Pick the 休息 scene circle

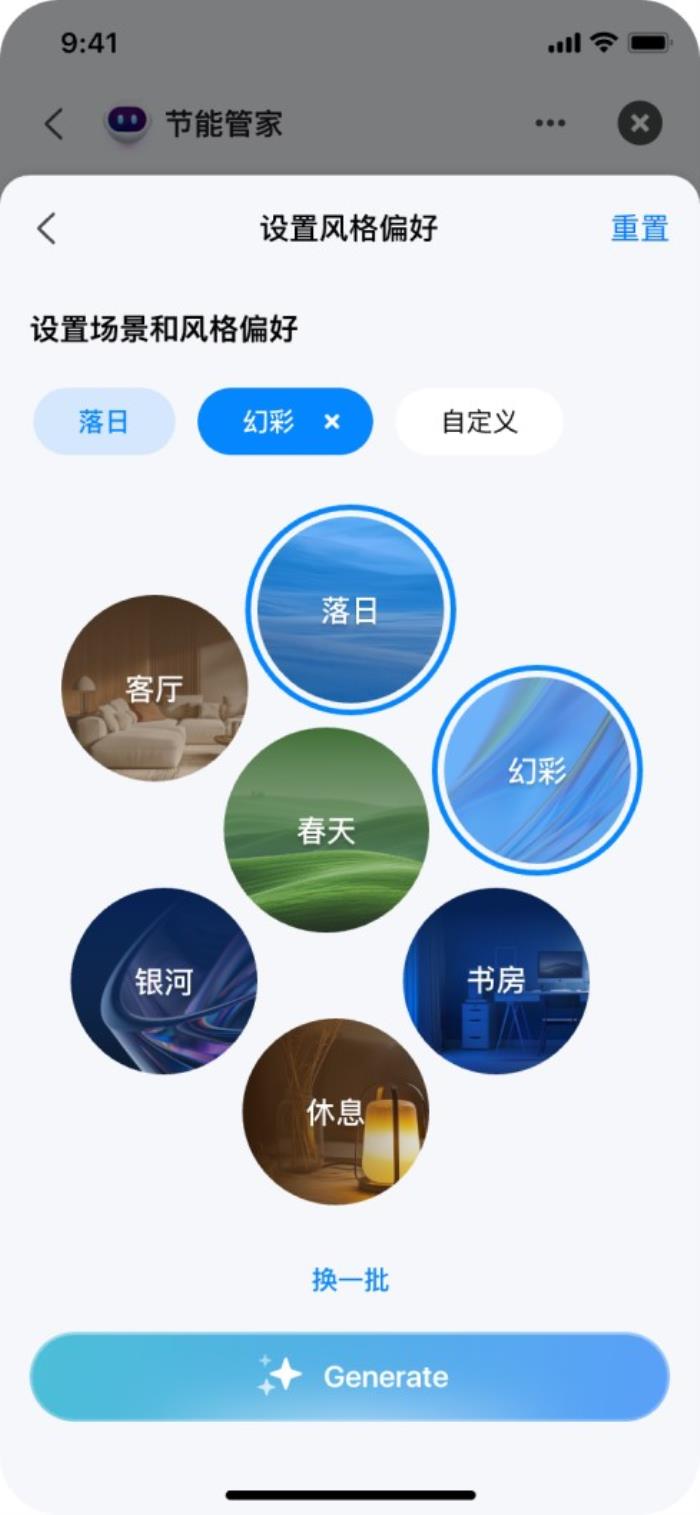335,1111
